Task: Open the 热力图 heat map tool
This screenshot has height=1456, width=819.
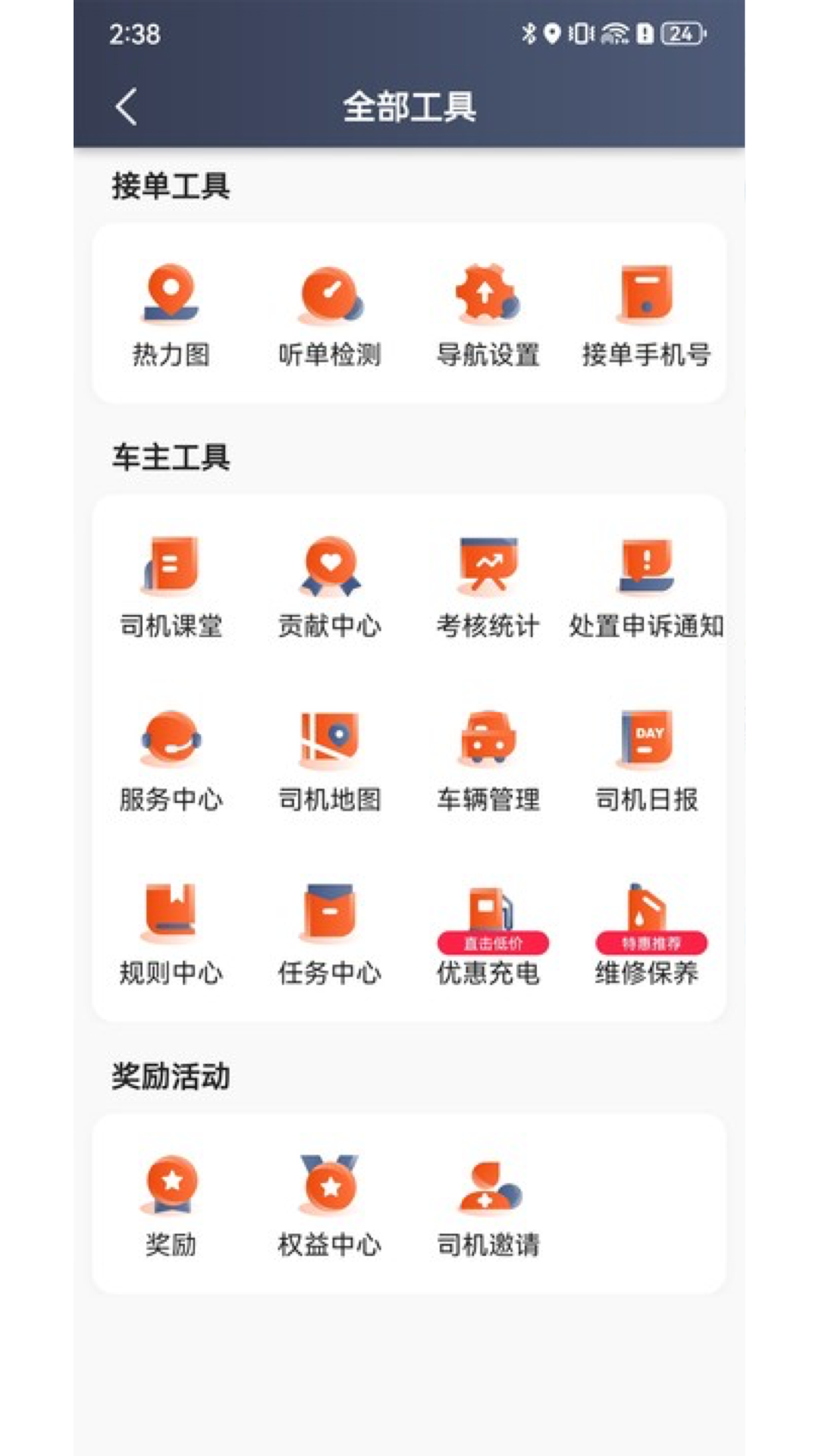Action: pos(171,293)
